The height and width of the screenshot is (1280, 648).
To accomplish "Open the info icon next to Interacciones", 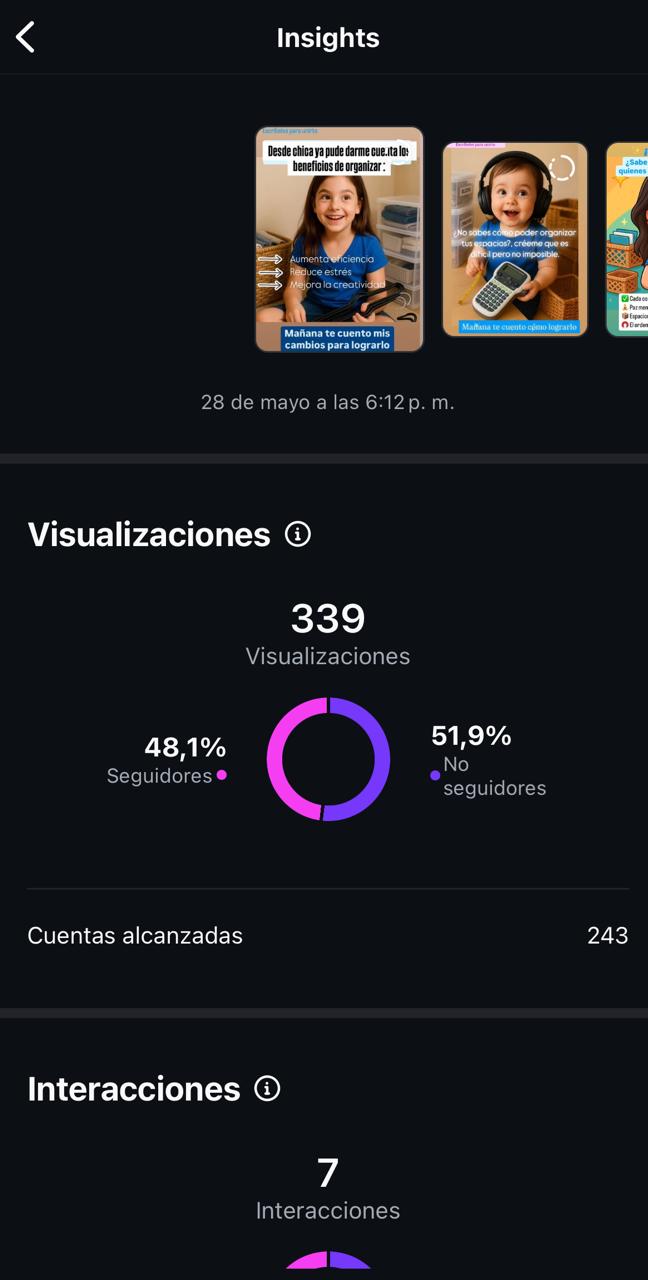I will [267, 1088].
